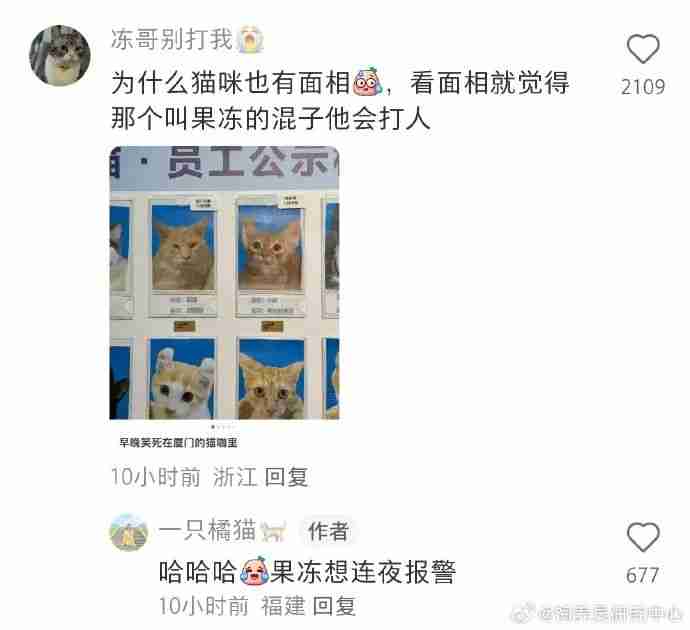Reply to 冻哥别打我's comment

(286, 477)
